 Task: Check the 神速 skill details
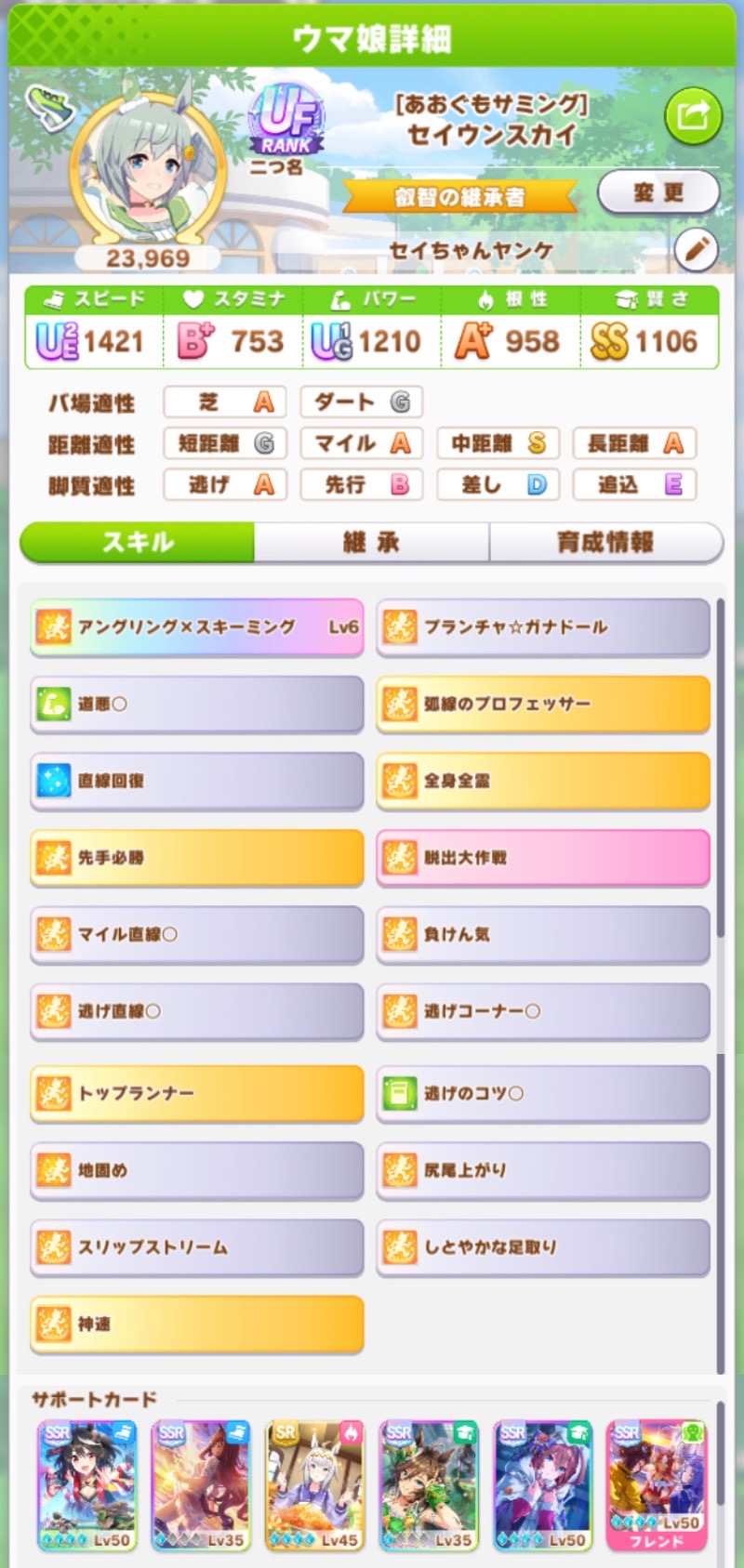(x=196, y=1324)
